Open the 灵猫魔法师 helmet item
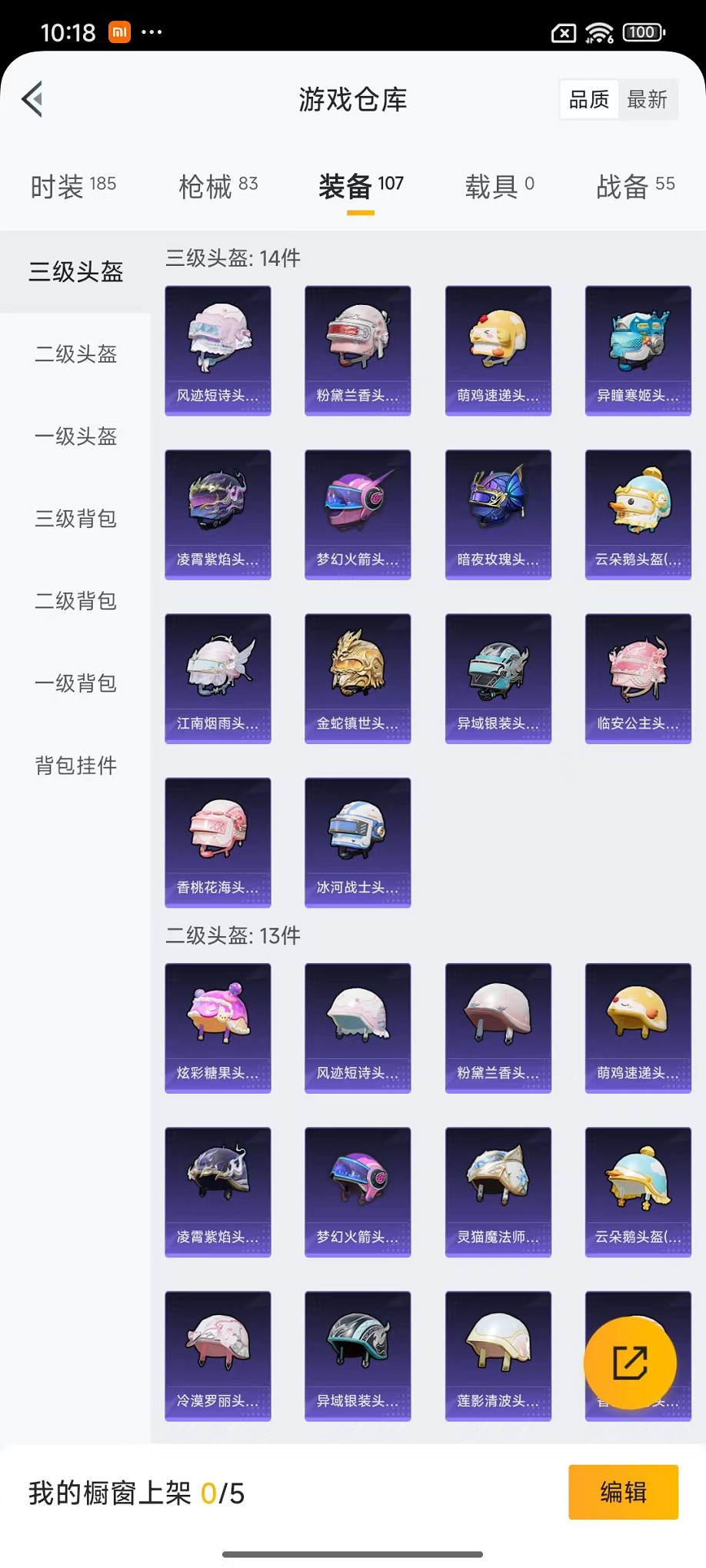This screenshot has height=1568, width=706. click(x=498, y=1191)
